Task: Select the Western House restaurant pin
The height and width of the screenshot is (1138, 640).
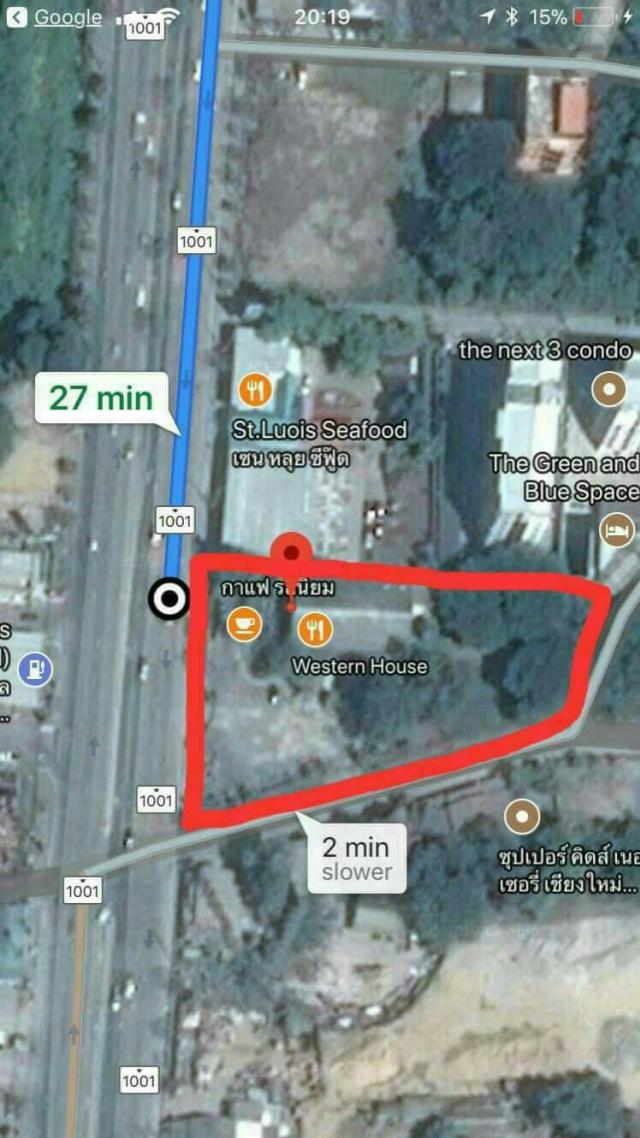Action: (x=316, y=628)
